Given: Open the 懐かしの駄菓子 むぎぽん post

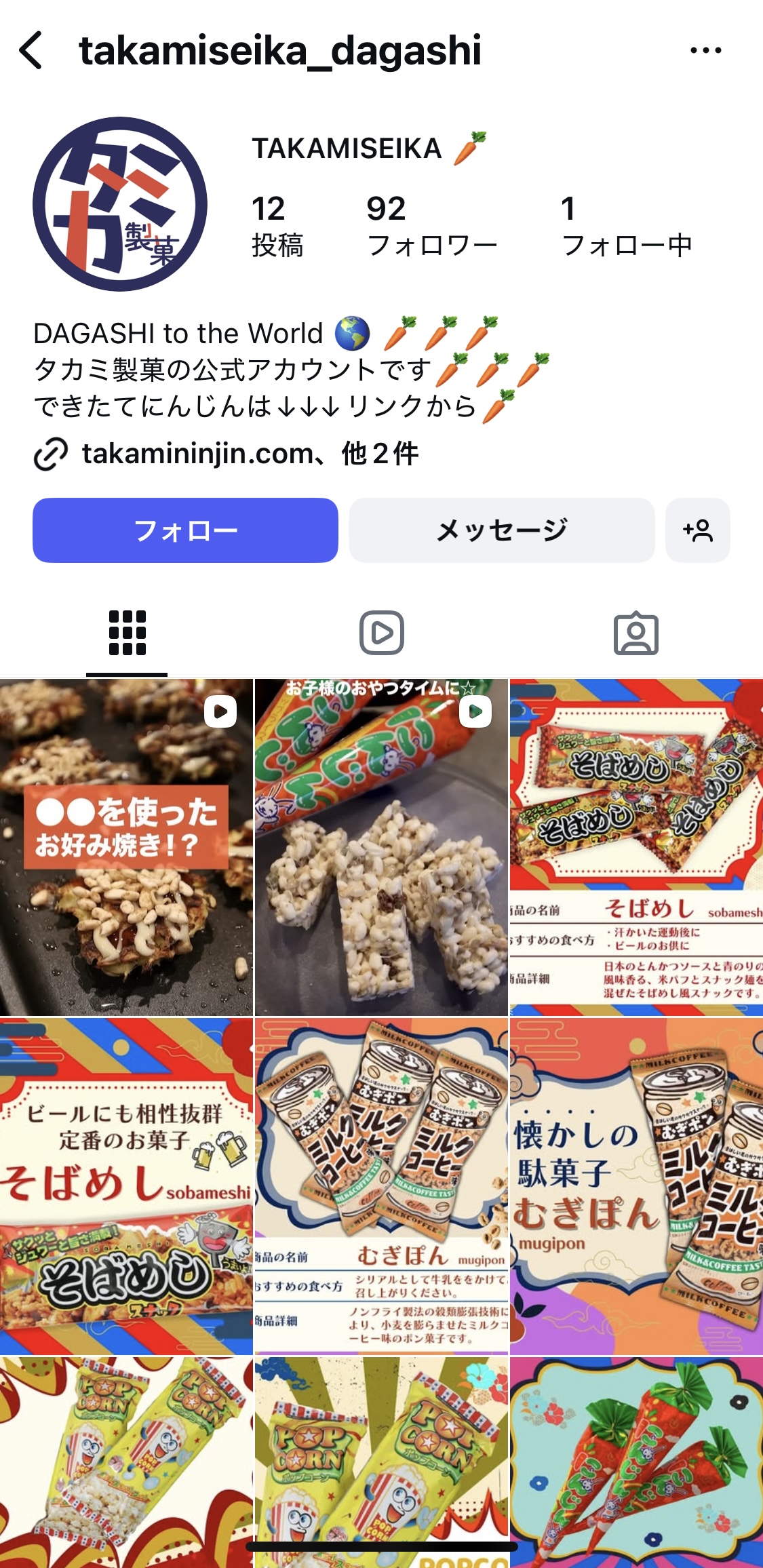Looking at the screenshot, I should pos(636,1186).
